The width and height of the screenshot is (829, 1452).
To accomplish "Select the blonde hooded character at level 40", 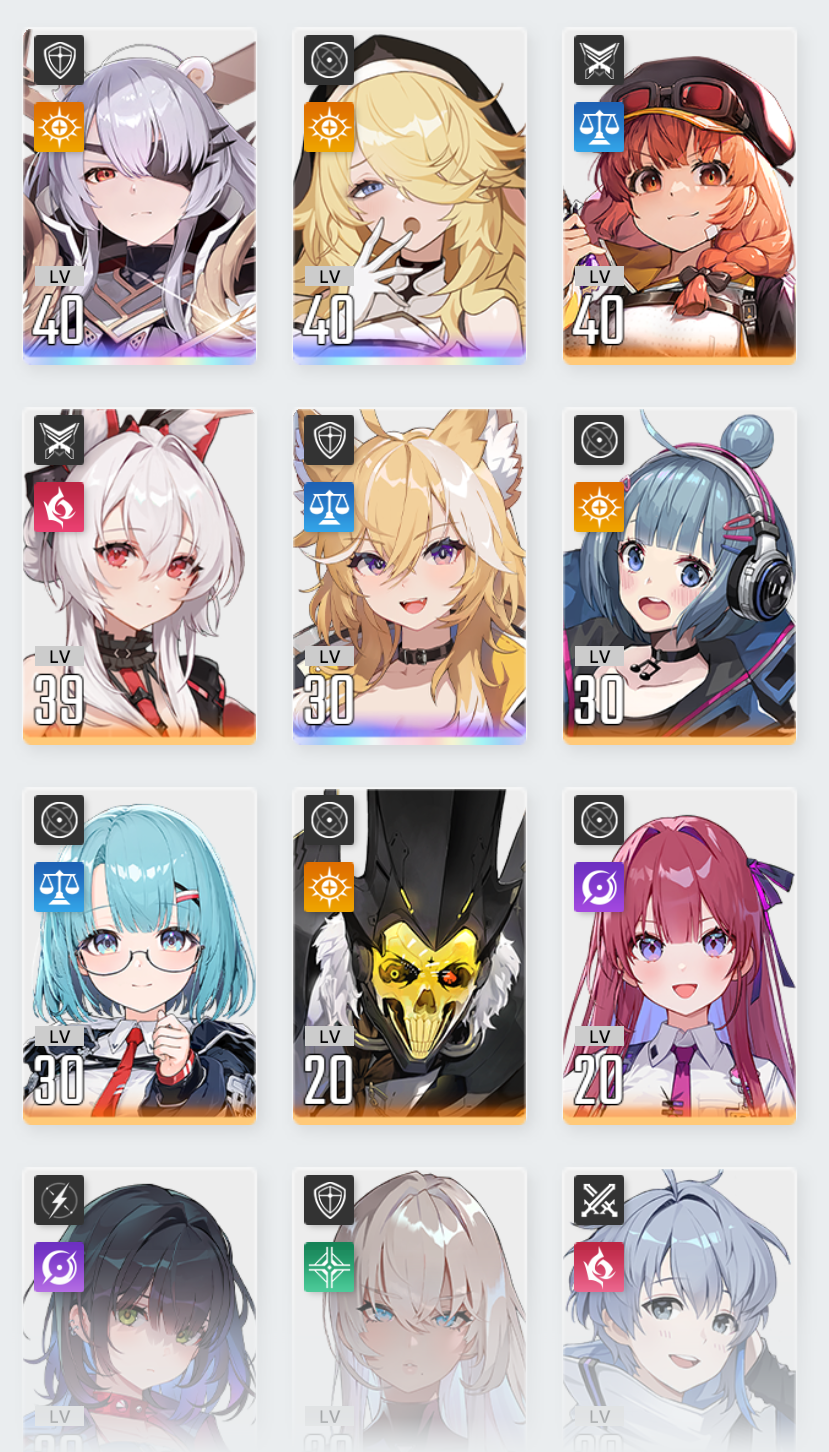I will coord(409,196).
